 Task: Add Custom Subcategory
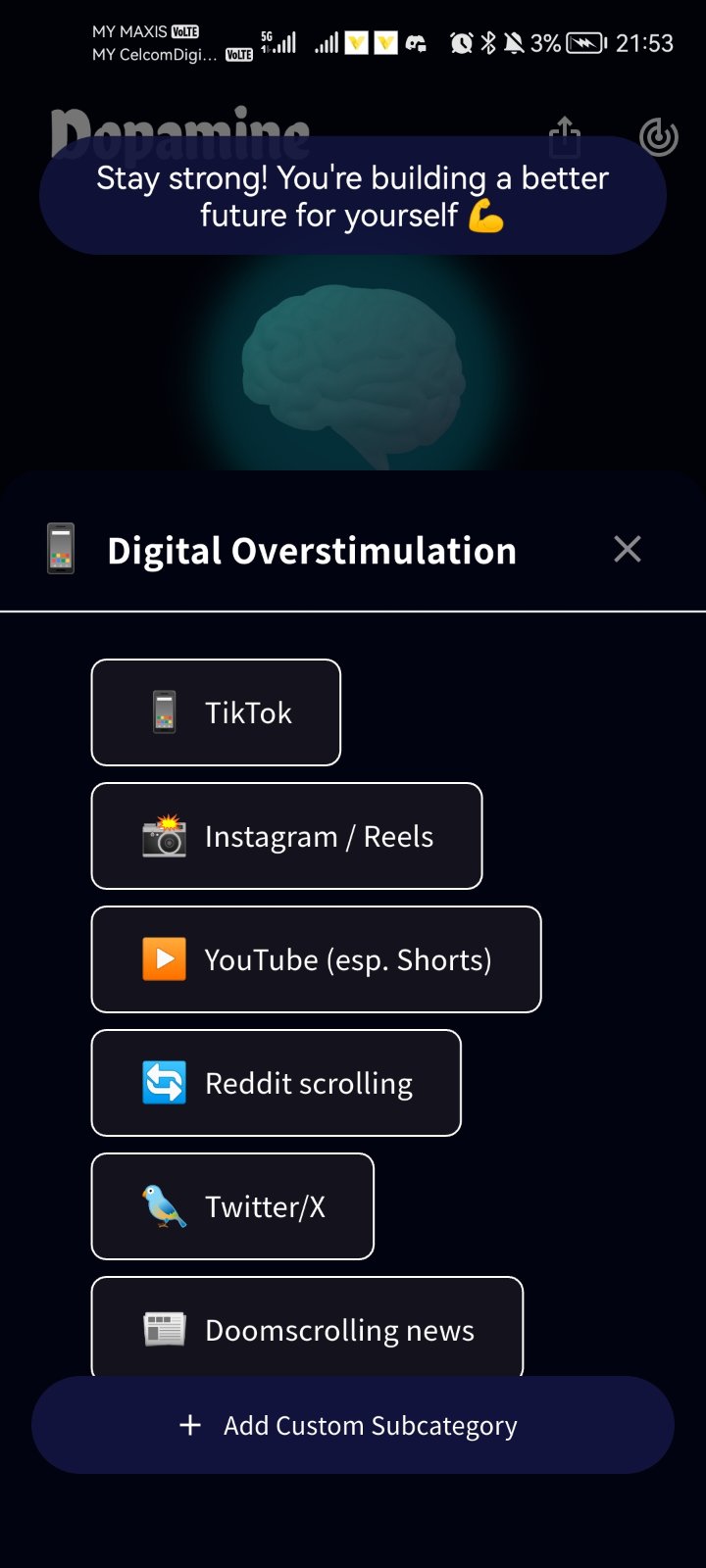pos(353,1425)
